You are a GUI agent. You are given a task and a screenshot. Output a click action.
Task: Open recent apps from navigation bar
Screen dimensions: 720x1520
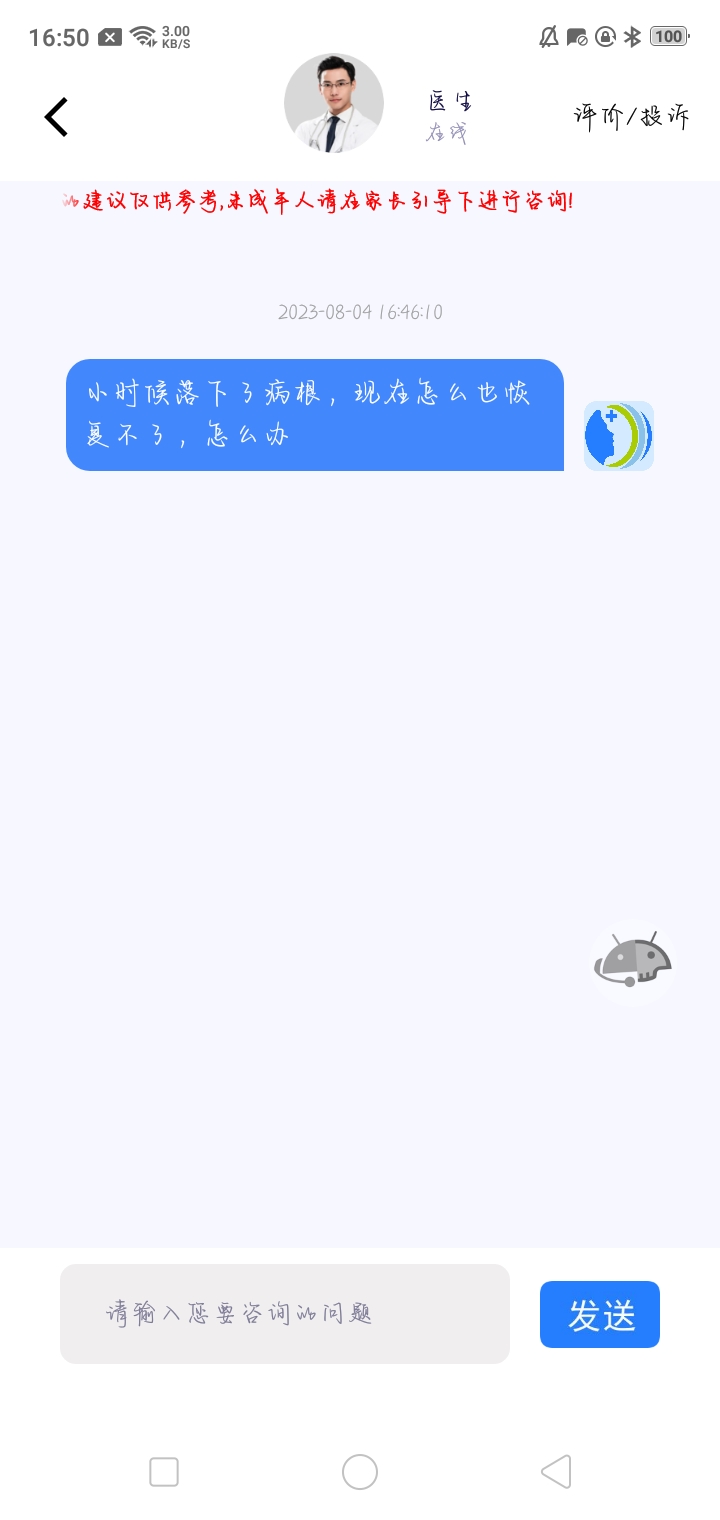164,1472
